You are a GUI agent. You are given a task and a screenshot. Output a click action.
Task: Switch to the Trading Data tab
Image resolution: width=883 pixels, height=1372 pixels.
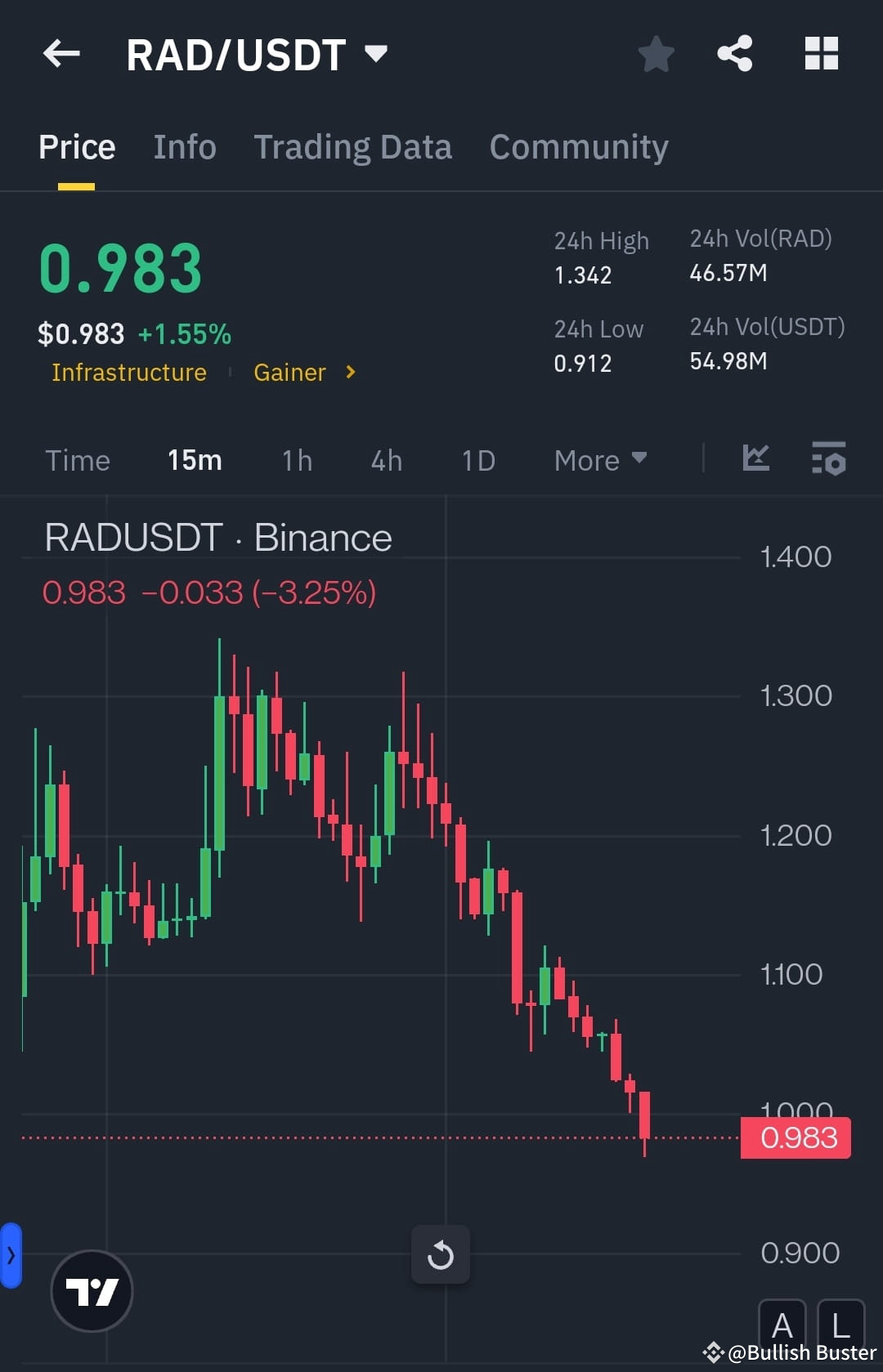(353, 146)
